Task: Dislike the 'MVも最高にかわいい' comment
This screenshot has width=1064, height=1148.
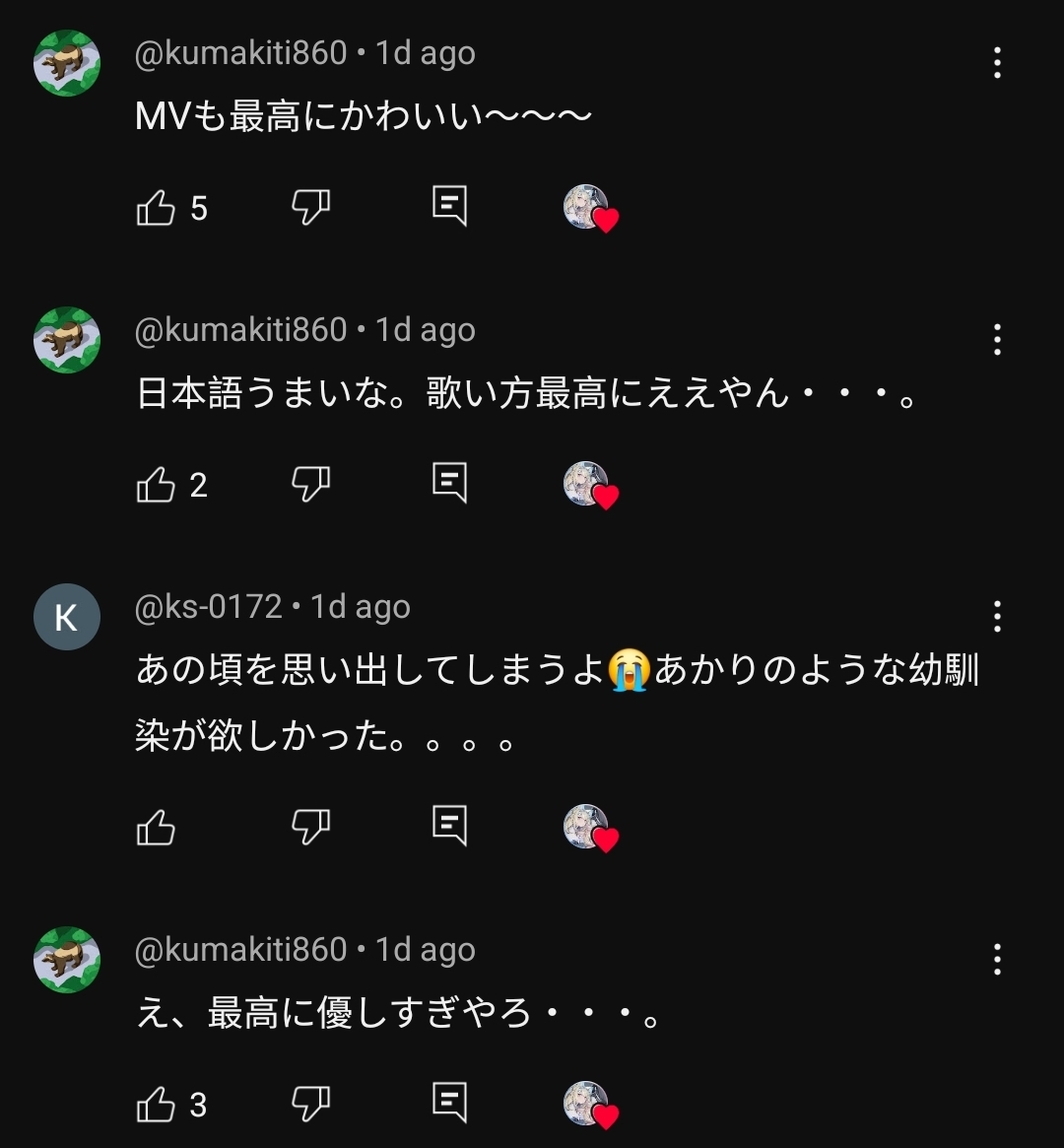Action: [310, 208]
